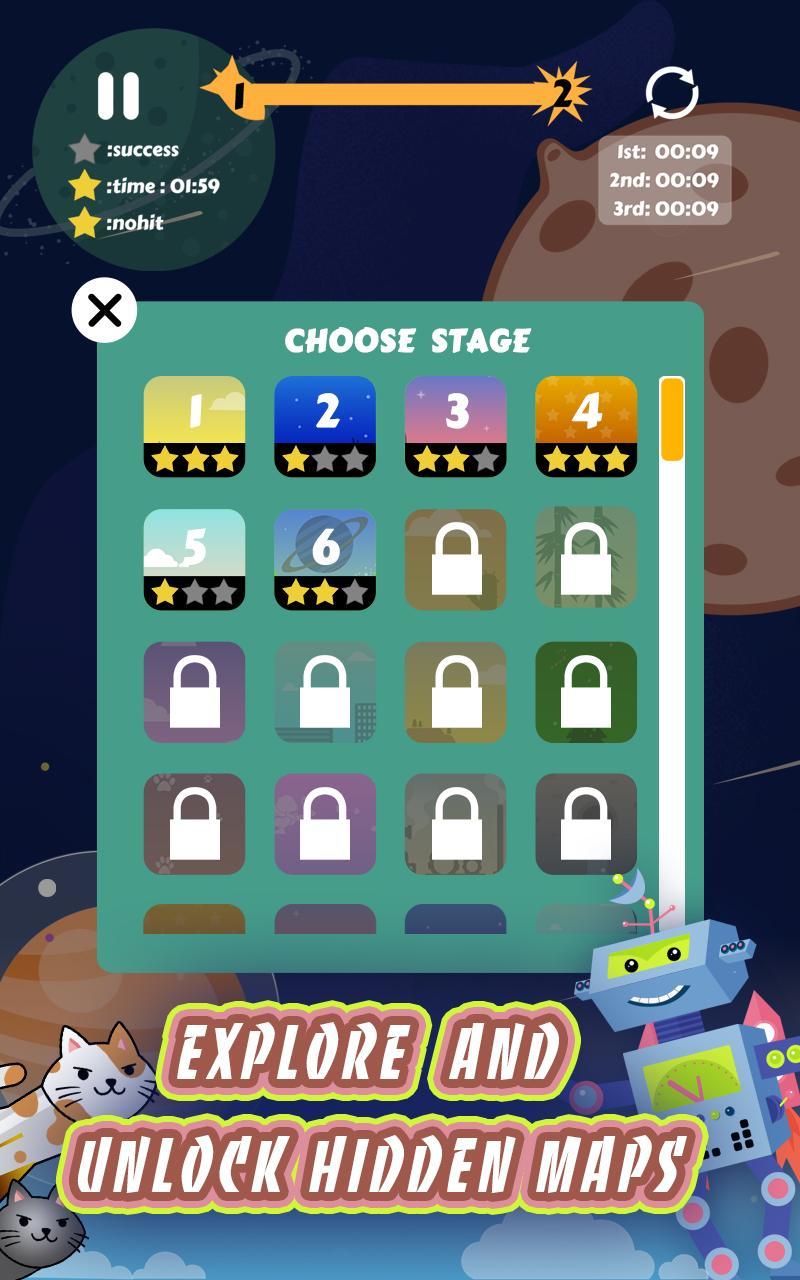This screenshot has height=1280, width=800.
Task: Expand the locked stage next to stage 6
Action: coord(455,560)
